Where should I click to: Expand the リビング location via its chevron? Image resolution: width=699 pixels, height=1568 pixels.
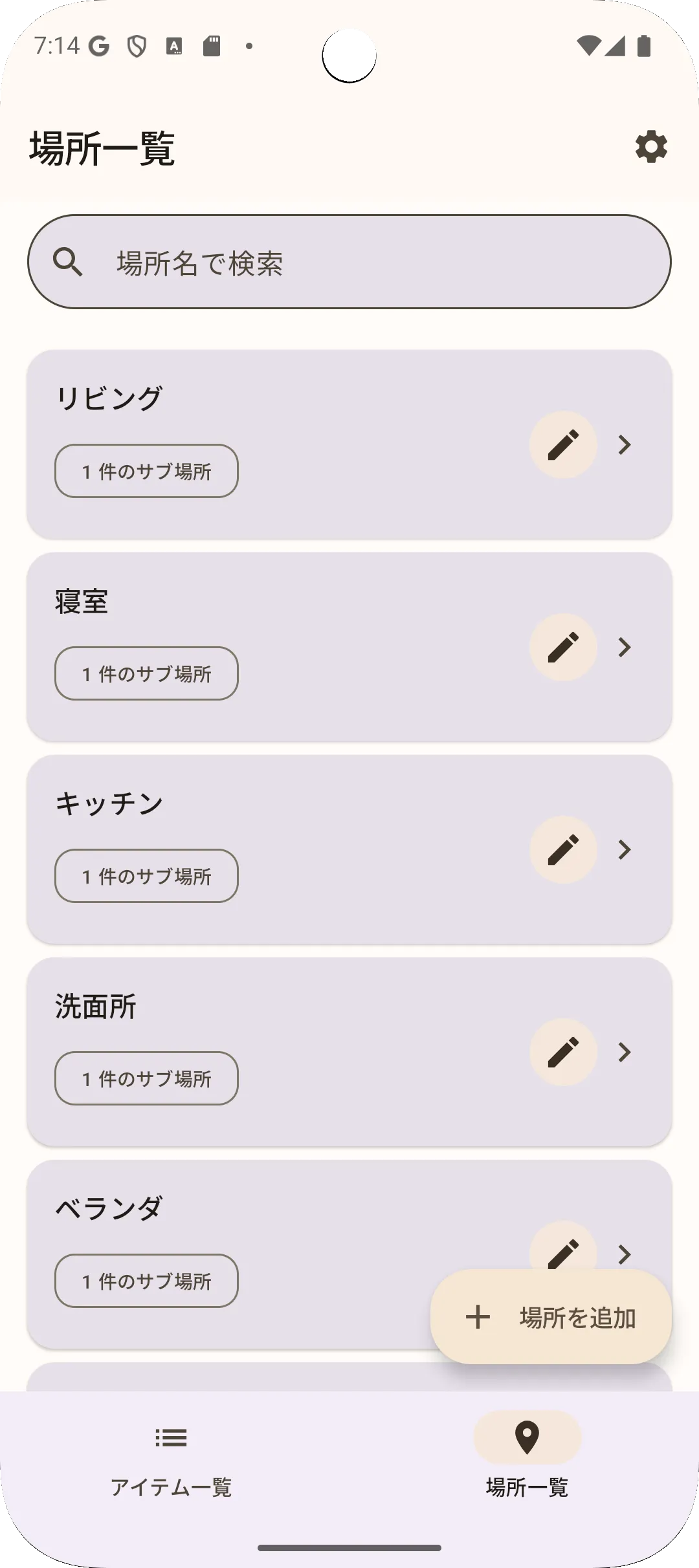pyautogui.click(x=623, y=444)
